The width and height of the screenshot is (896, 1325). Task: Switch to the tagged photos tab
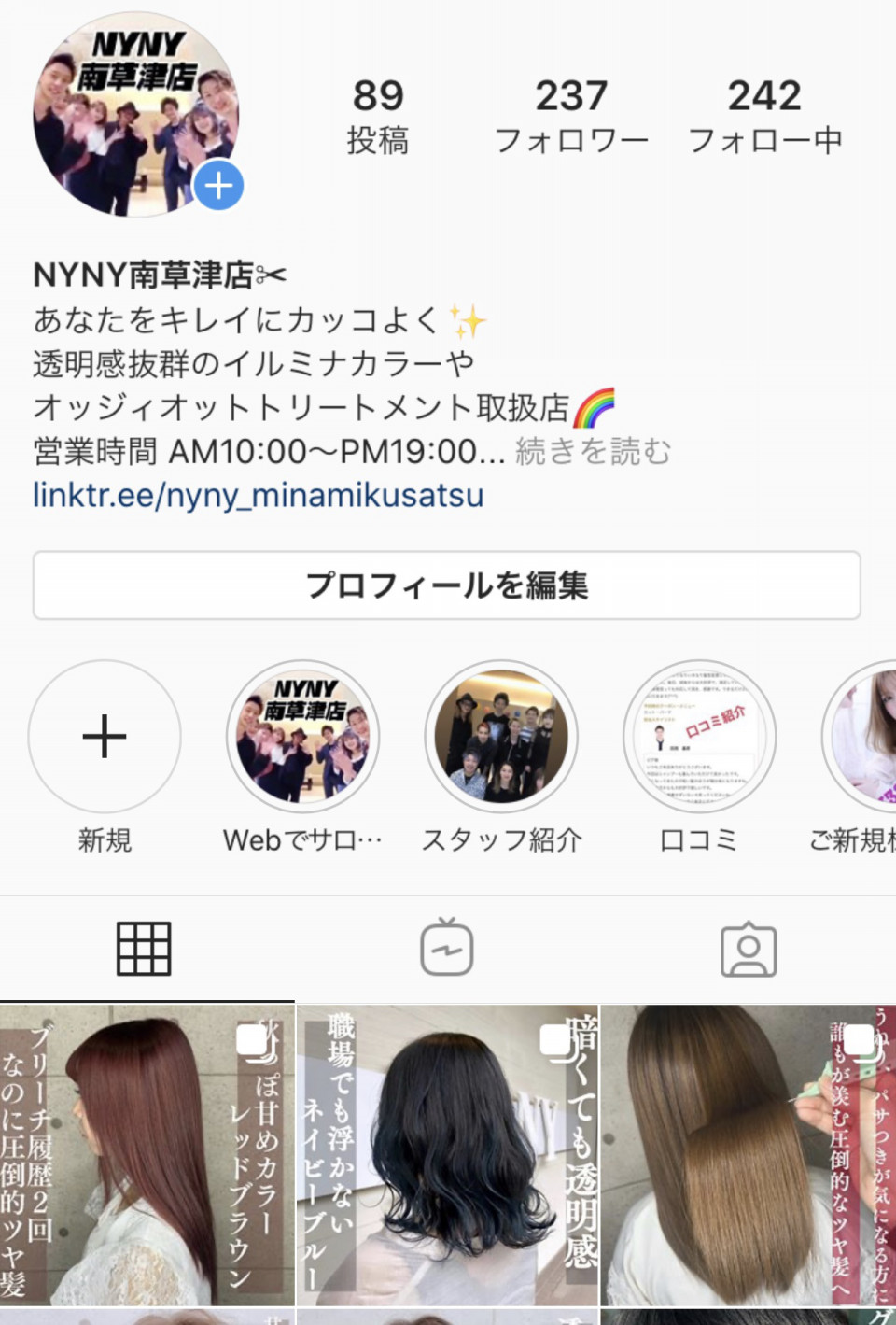(749, 949)
